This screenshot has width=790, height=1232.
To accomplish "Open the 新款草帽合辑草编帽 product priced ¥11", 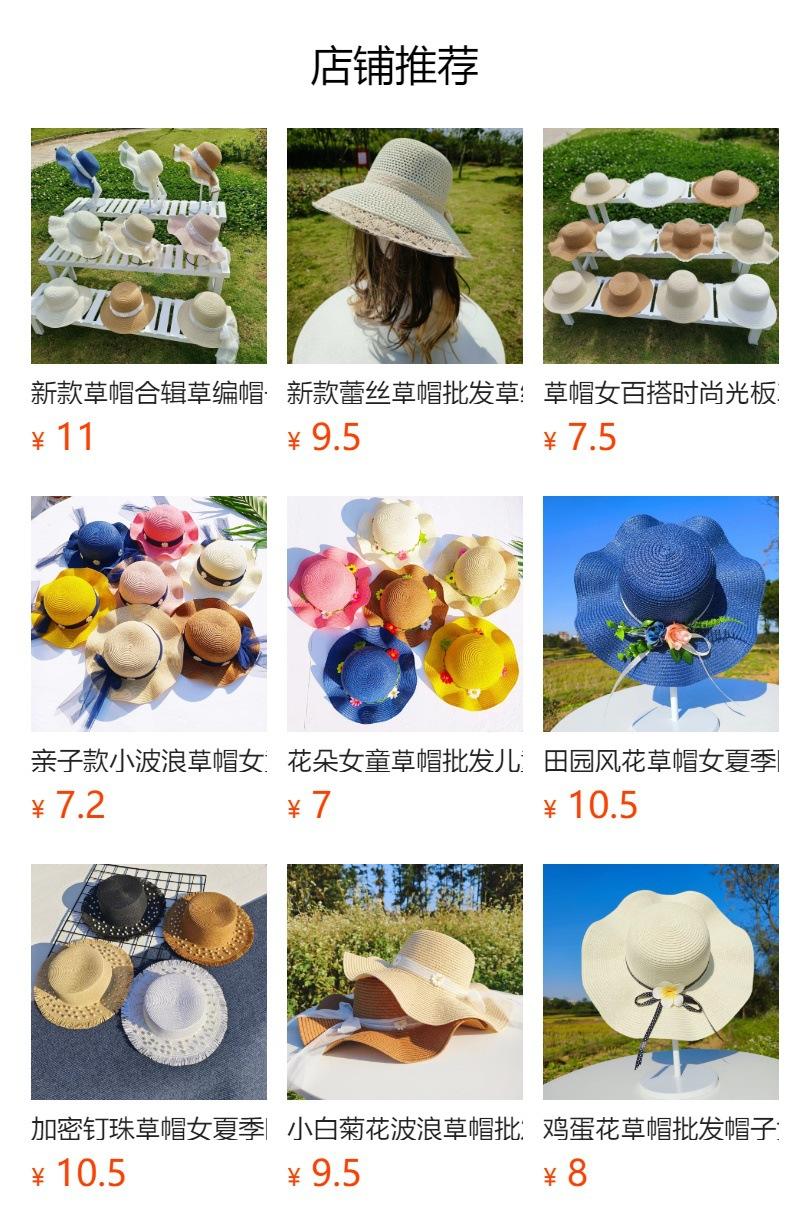I will [149, 291].
